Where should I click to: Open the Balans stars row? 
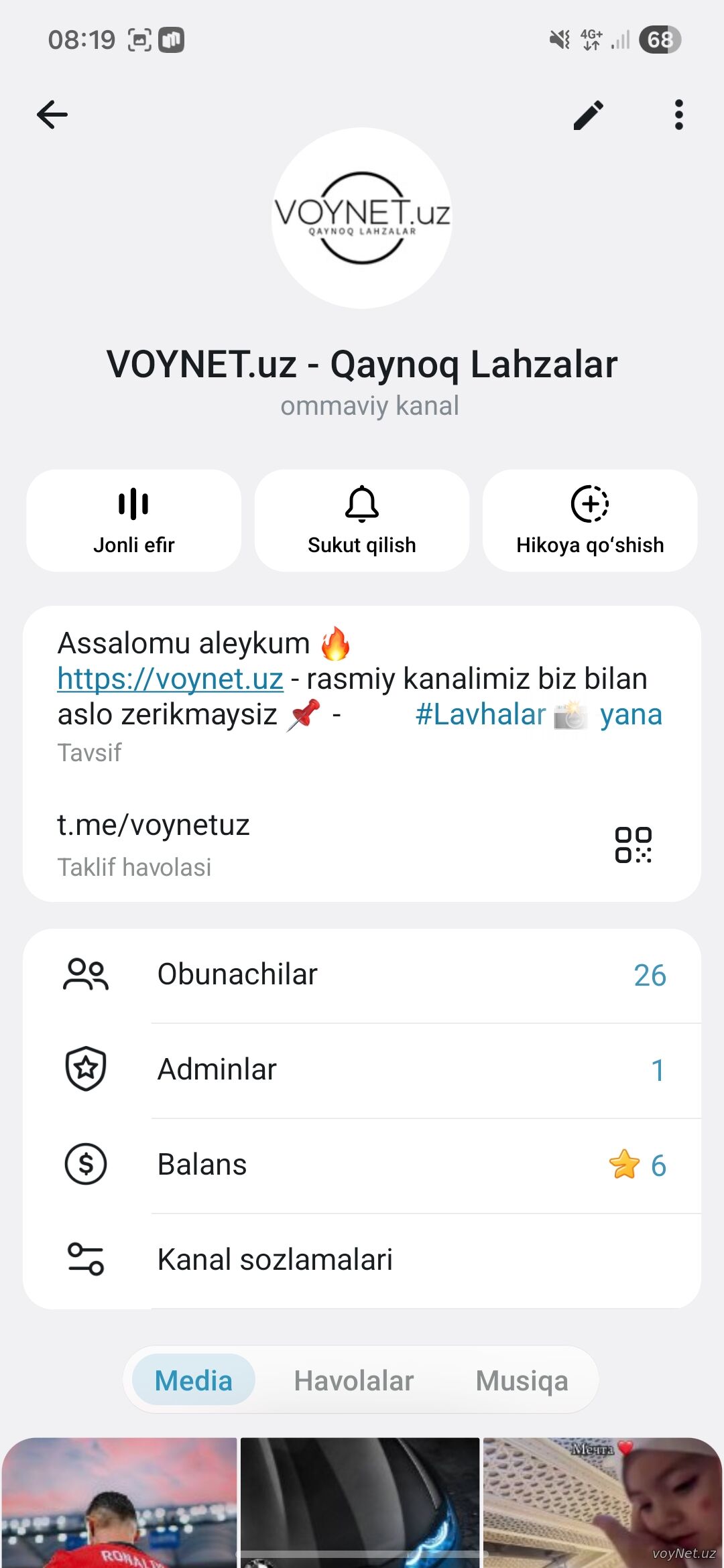[x=362, y=1165]
